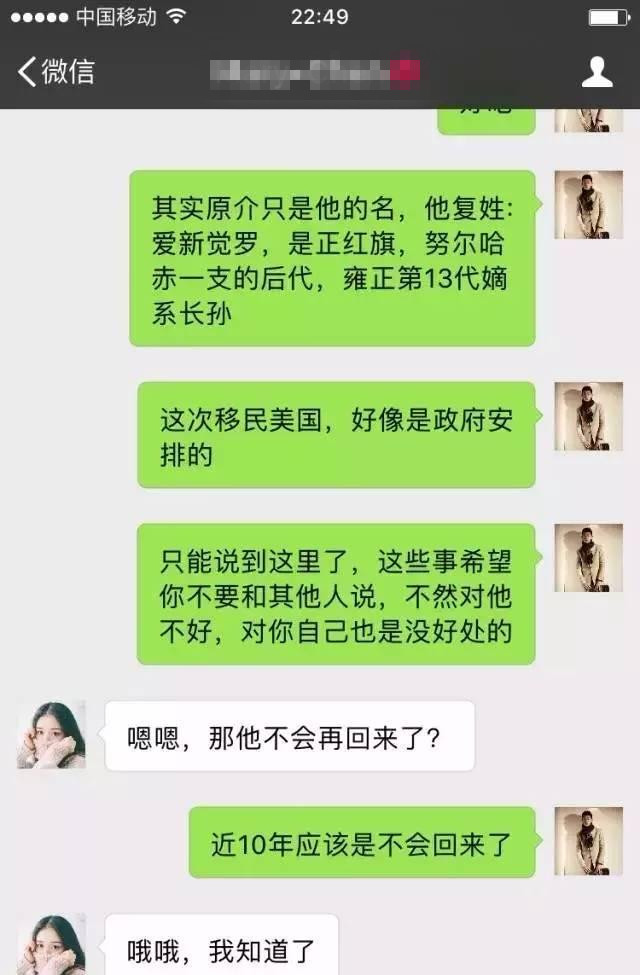This screenshot has width=640, height=975.
Task: Tap sender avatar beside the 爱新觉罗 message
Action: [x=588, y=204]
